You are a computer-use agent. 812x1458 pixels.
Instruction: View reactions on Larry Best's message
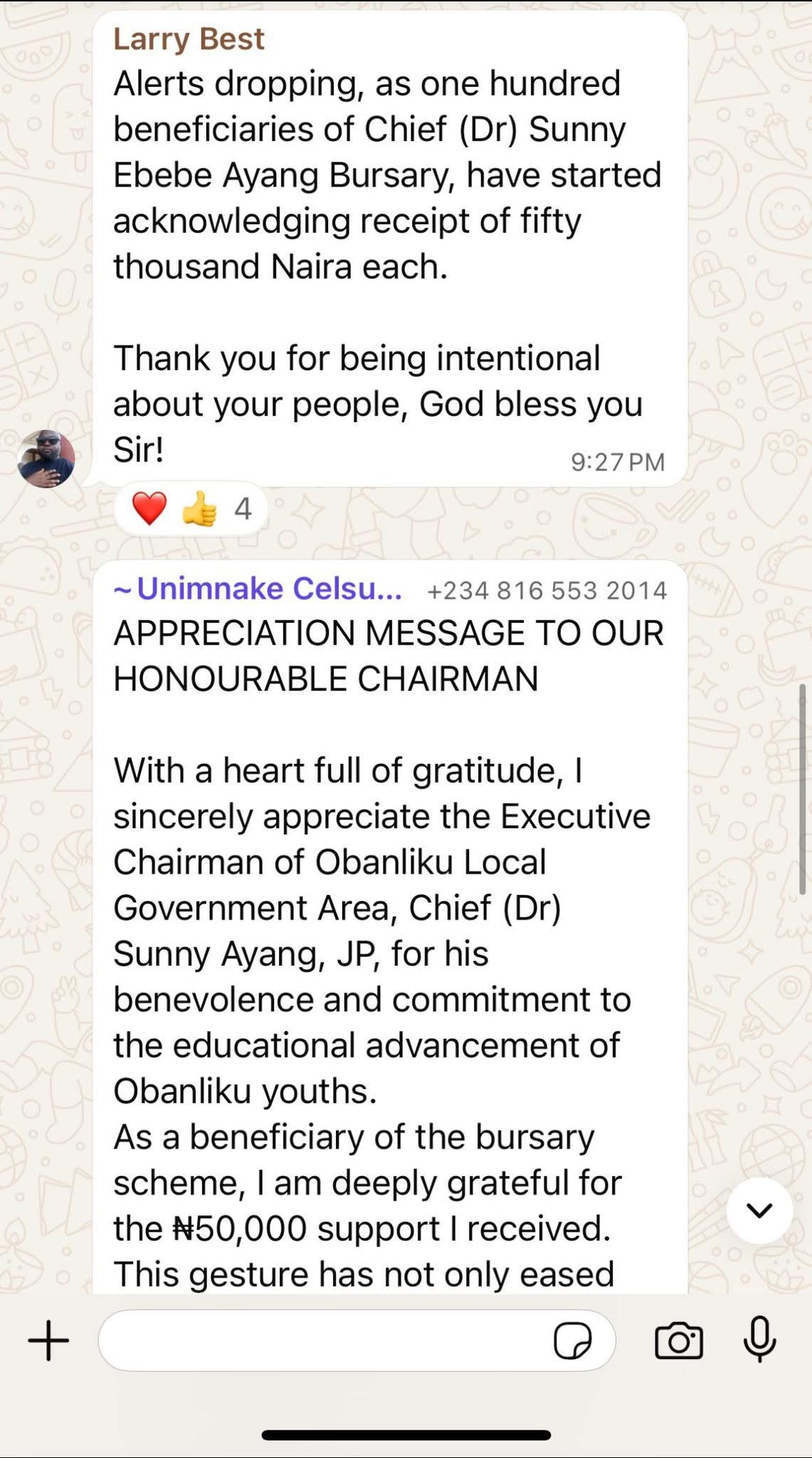(191, 508)
